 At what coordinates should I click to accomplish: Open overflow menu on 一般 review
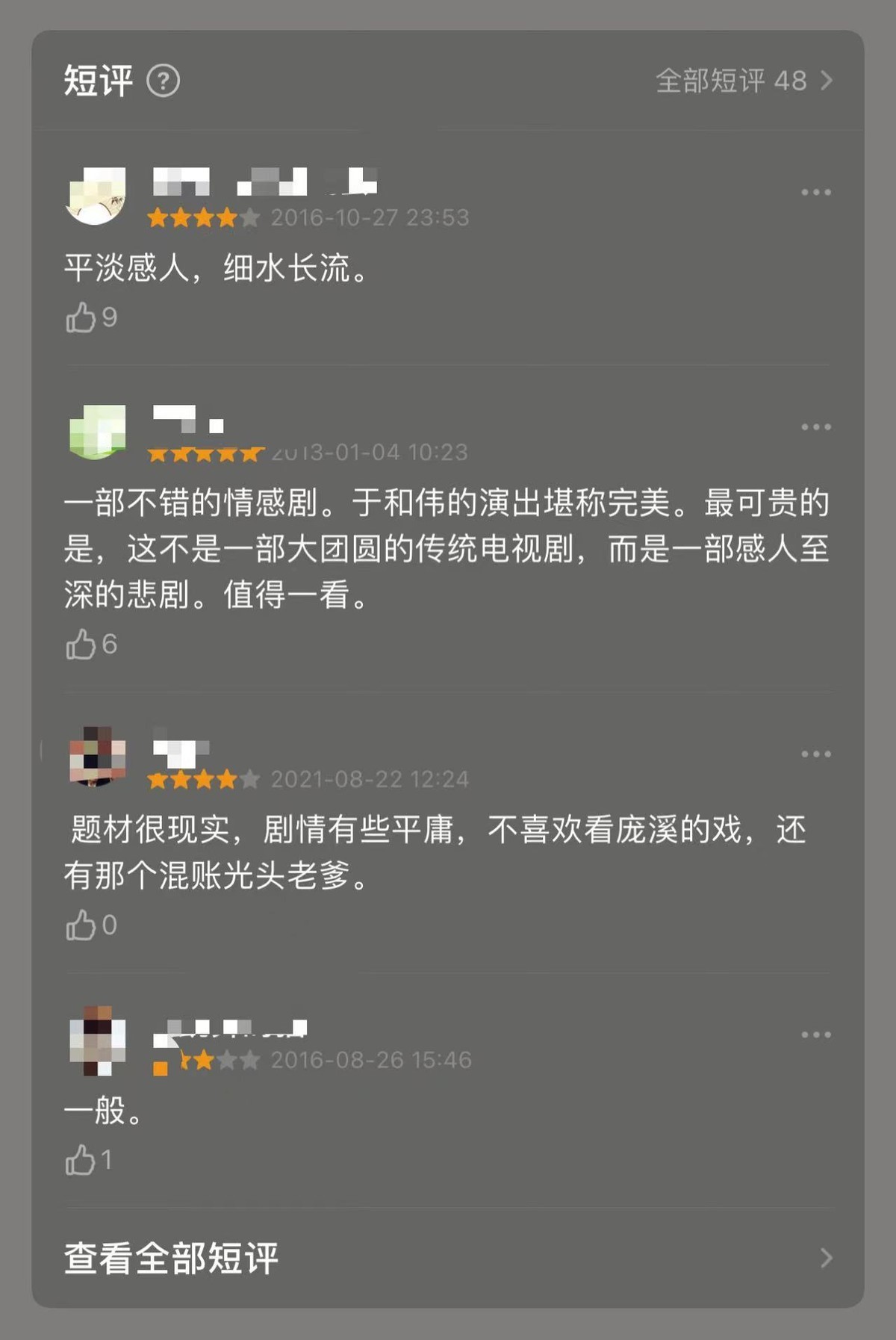tap(815, 1035)
